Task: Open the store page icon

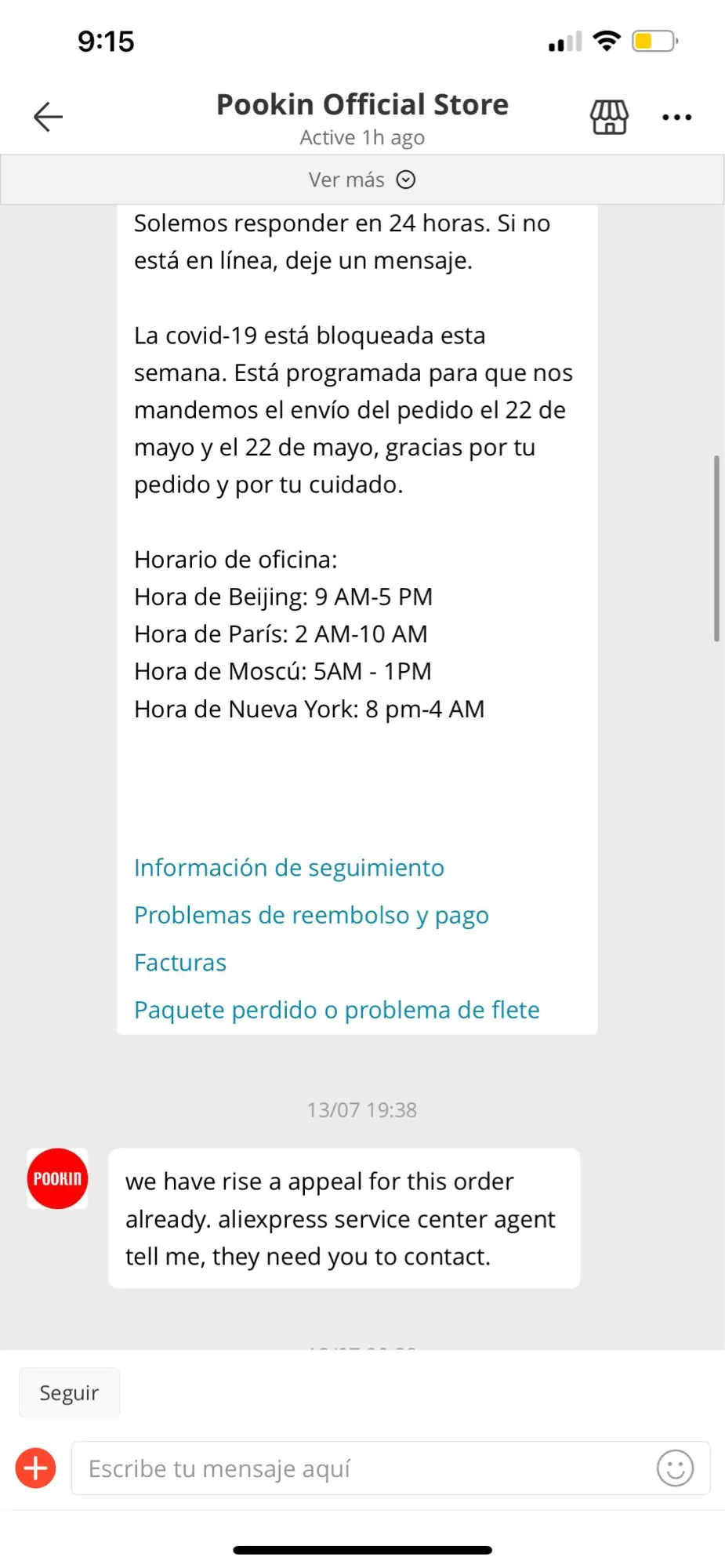Action: point(609,118)
